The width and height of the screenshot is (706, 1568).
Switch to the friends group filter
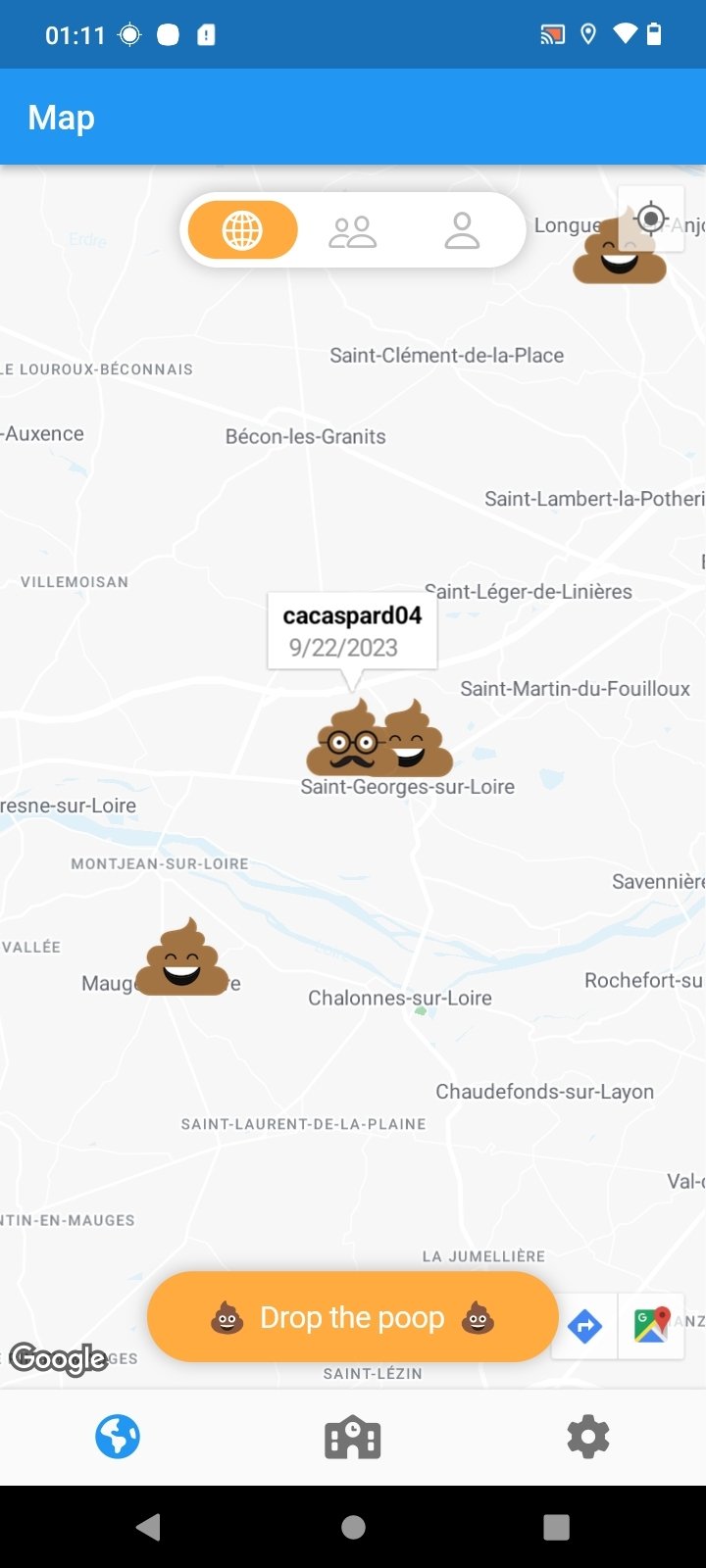click(x=352, y=231)
